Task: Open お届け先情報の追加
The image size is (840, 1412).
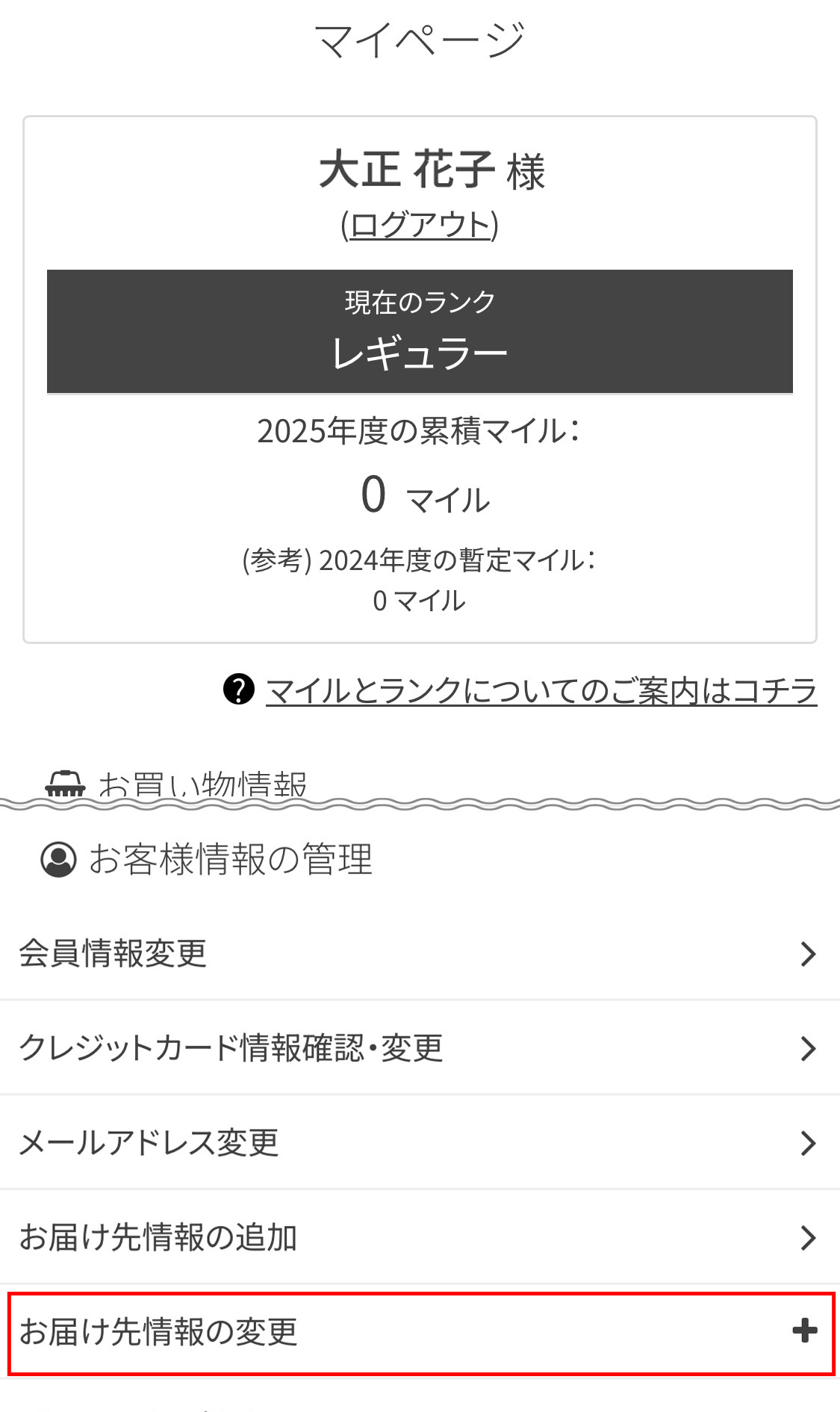Action: 420,1238
